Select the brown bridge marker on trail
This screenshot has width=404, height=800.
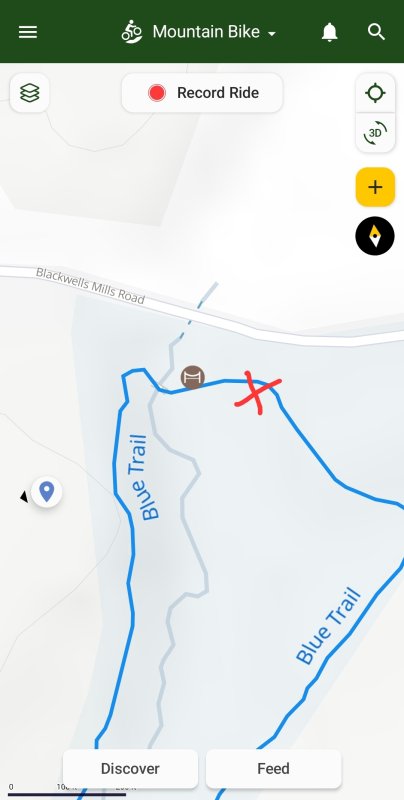(x=193, y=378)
